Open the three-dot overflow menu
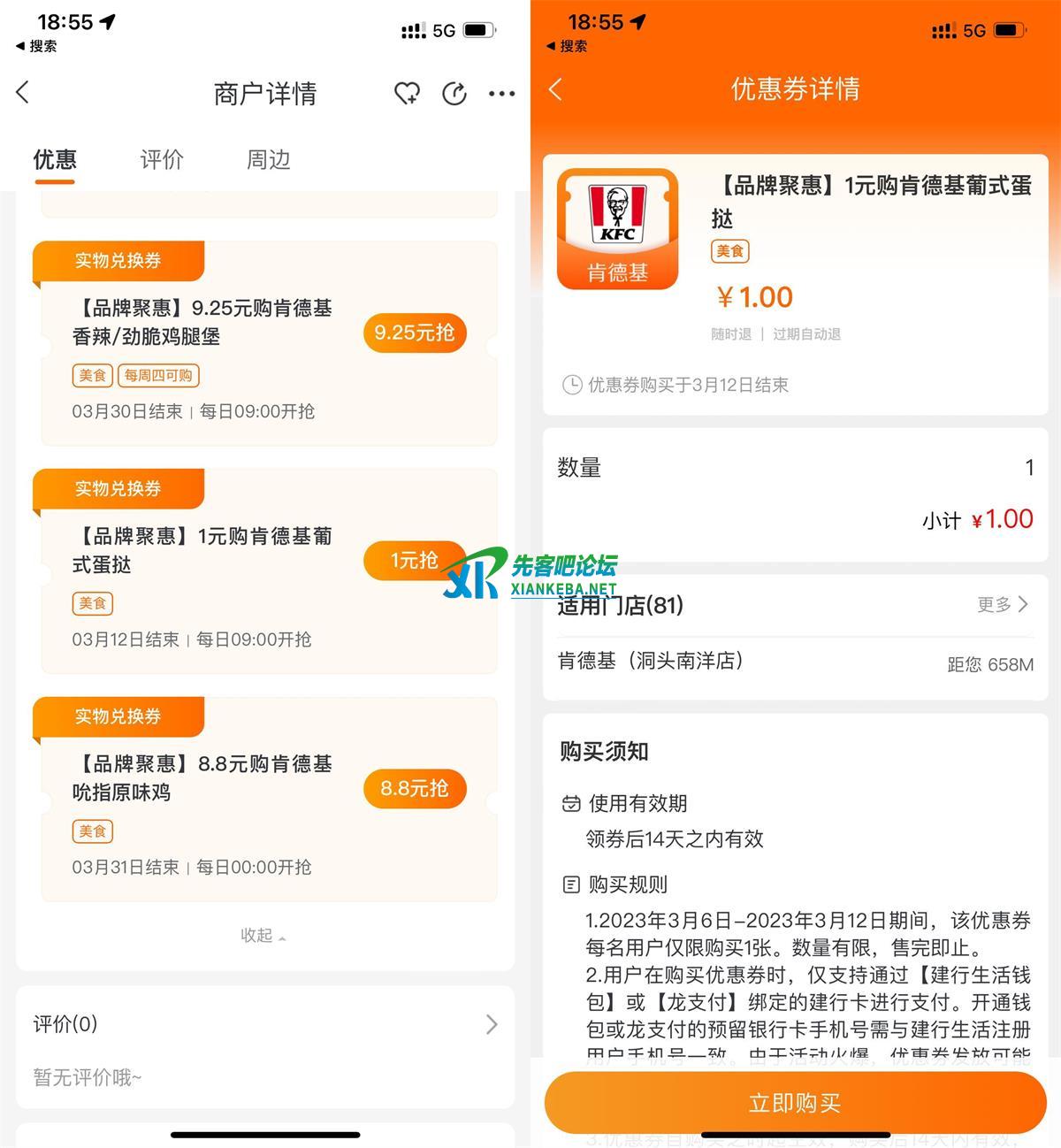Viewport: 1061px width, 1148px height. pyautogui.click(x=501, y=93)
